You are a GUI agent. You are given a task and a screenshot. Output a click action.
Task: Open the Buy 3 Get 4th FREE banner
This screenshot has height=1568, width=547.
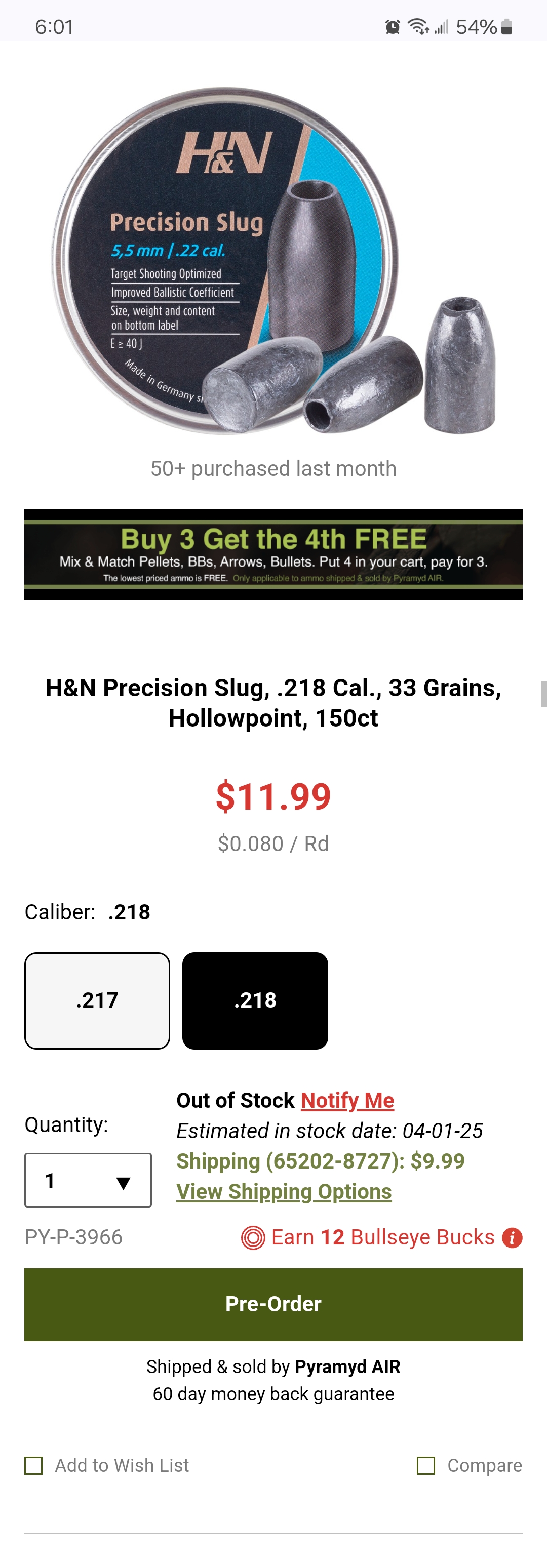coord(273,554)
